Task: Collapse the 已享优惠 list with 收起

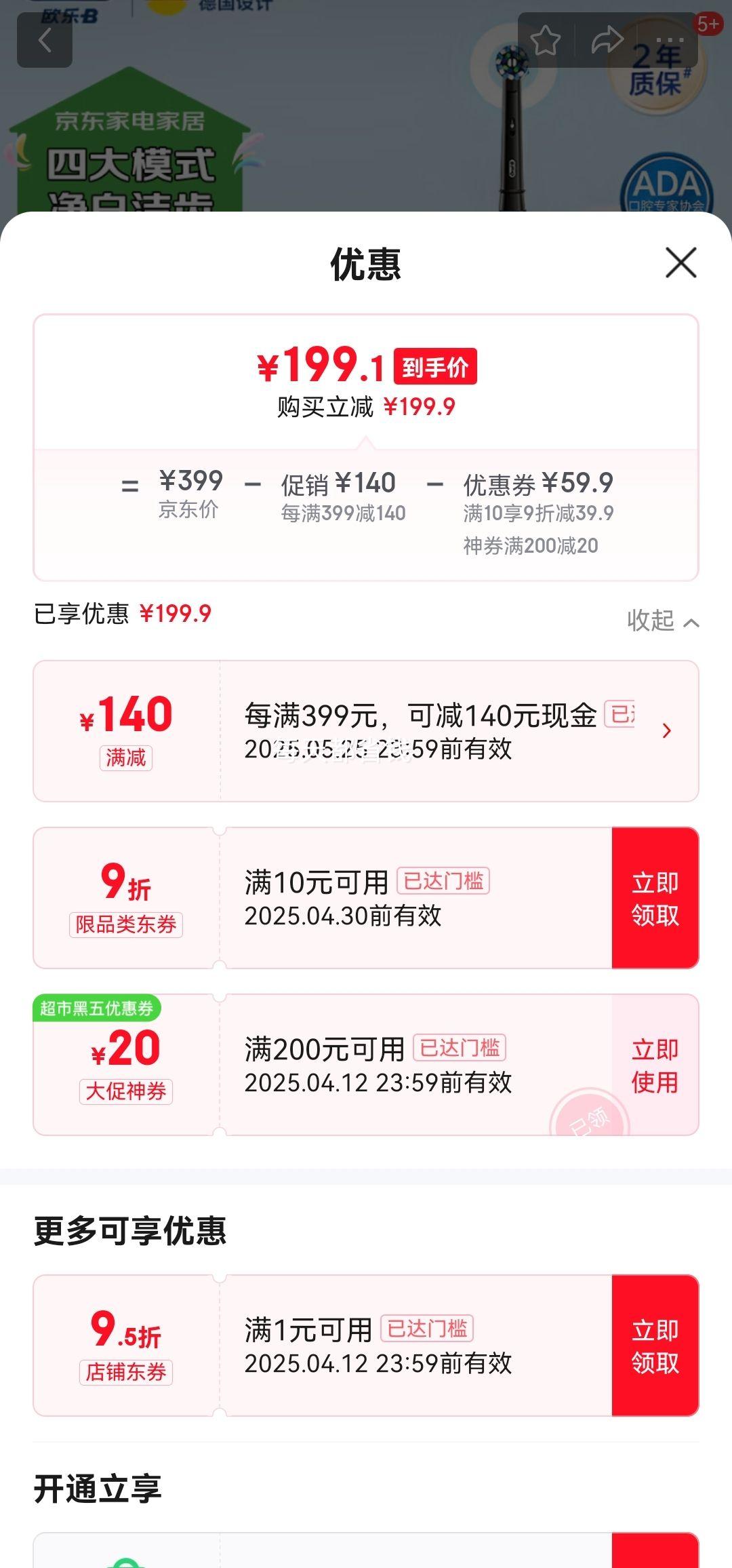Action: pyautogui.click(x=662, y=621)
